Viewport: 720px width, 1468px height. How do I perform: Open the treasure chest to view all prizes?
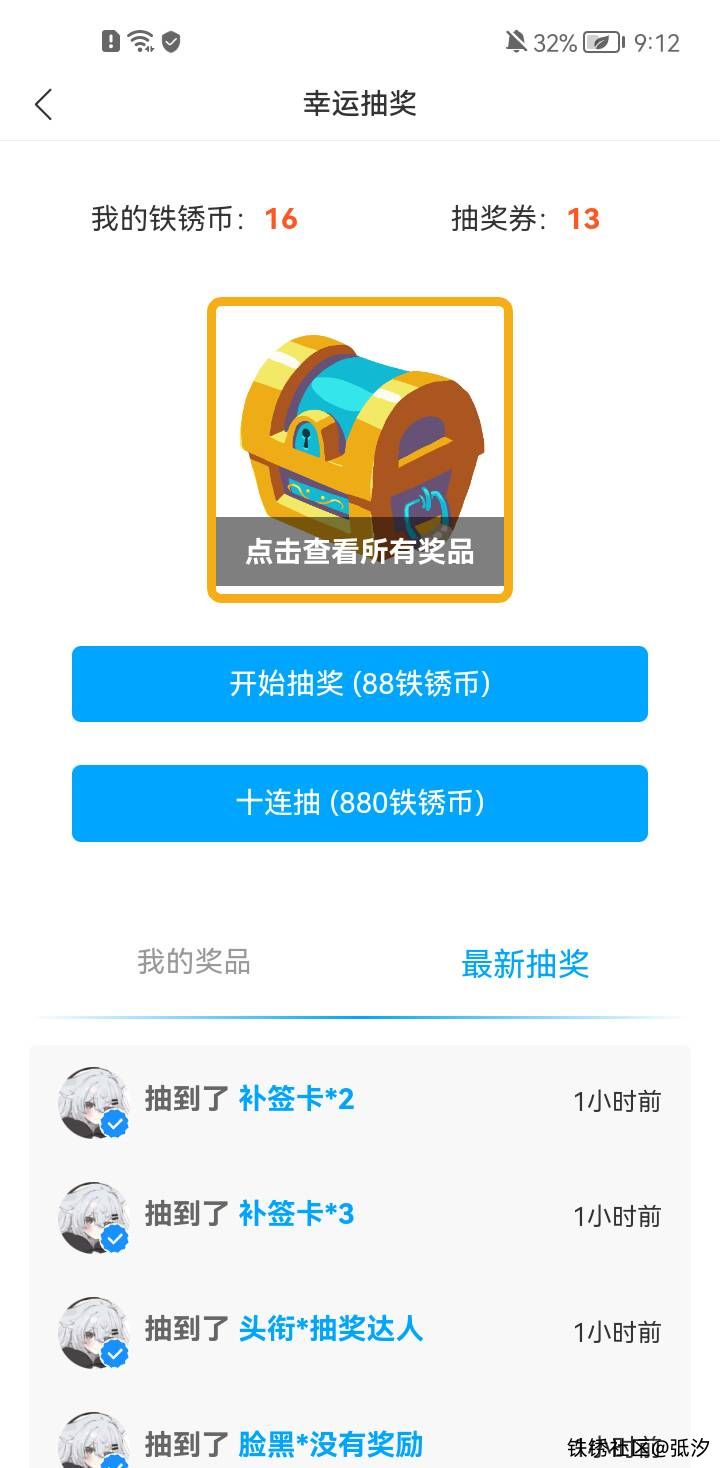coord(360,451)
